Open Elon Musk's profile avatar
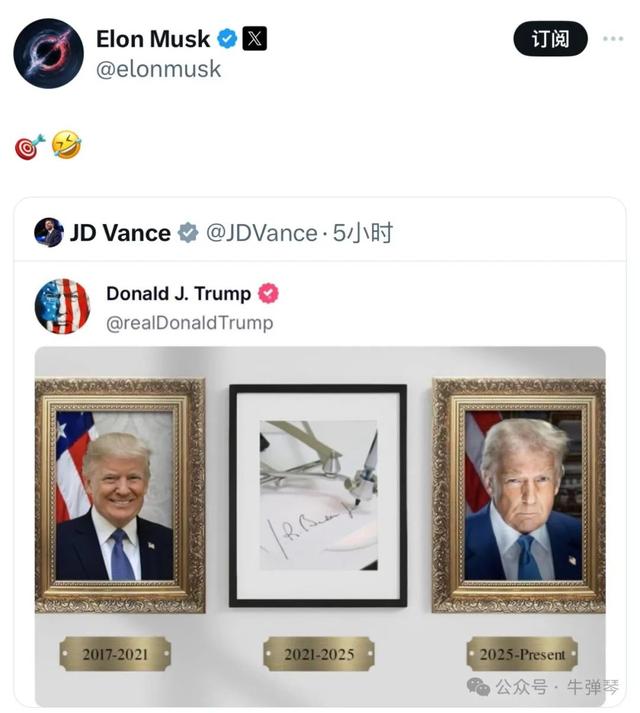 click(48, 52)
